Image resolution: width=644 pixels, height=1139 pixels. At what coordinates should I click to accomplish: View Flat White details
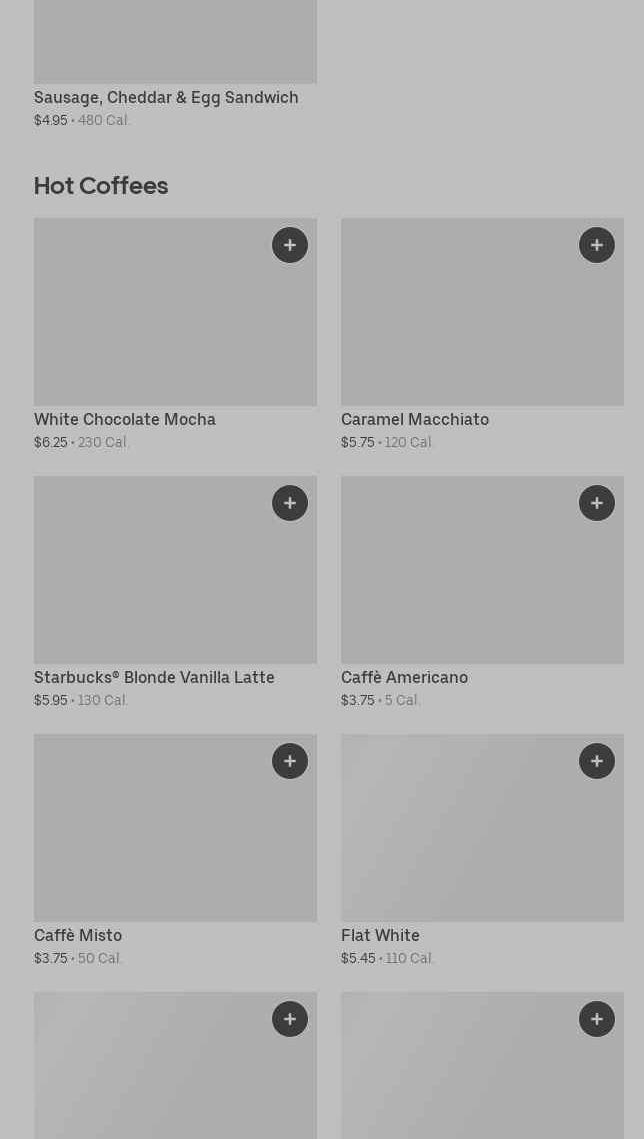482,851
